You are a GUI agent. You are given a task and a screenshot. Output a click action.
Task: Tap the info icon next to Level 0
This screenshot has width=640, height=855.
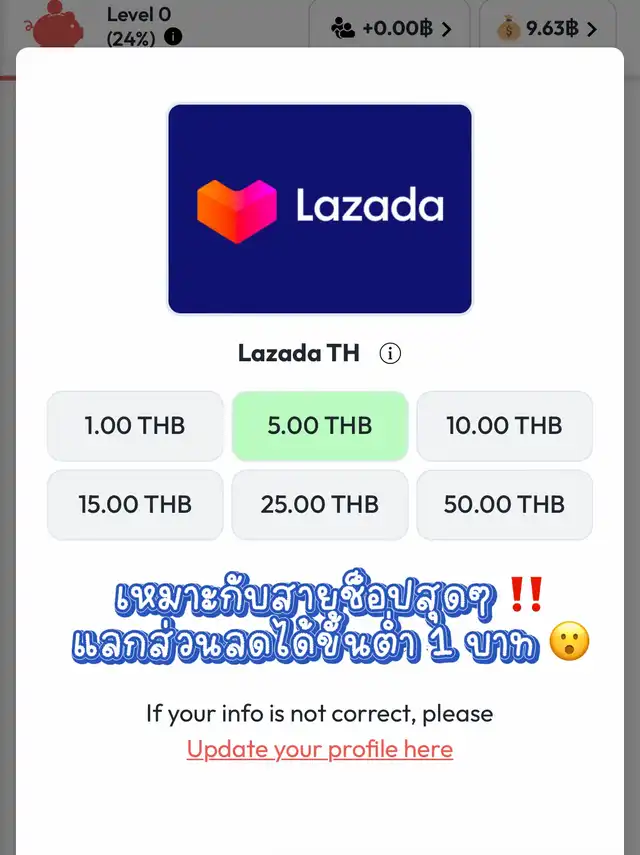pos(173,37)
